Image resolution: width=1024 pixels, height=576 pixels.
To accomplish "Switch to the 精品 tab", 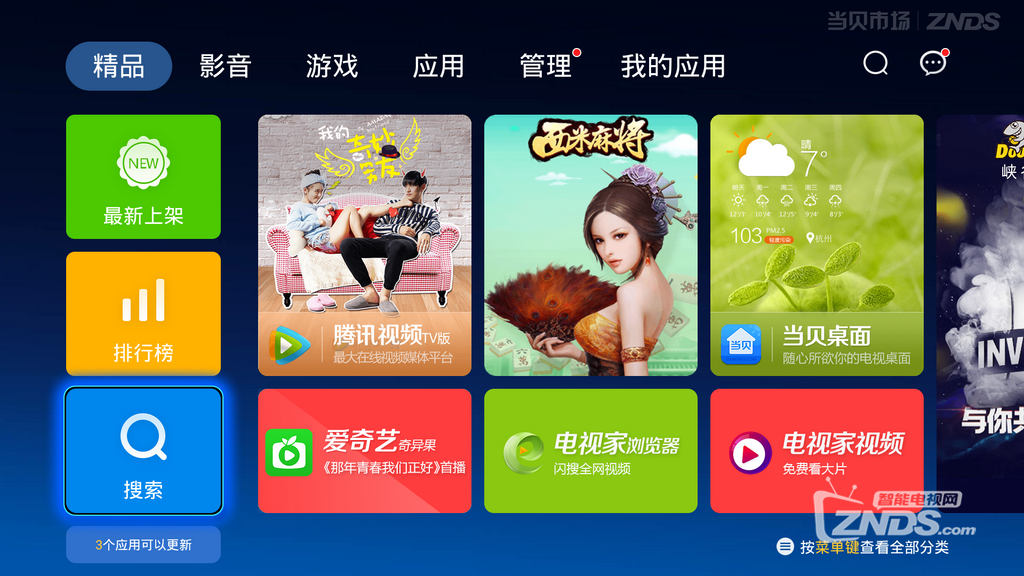I will (x=119, y=66).
